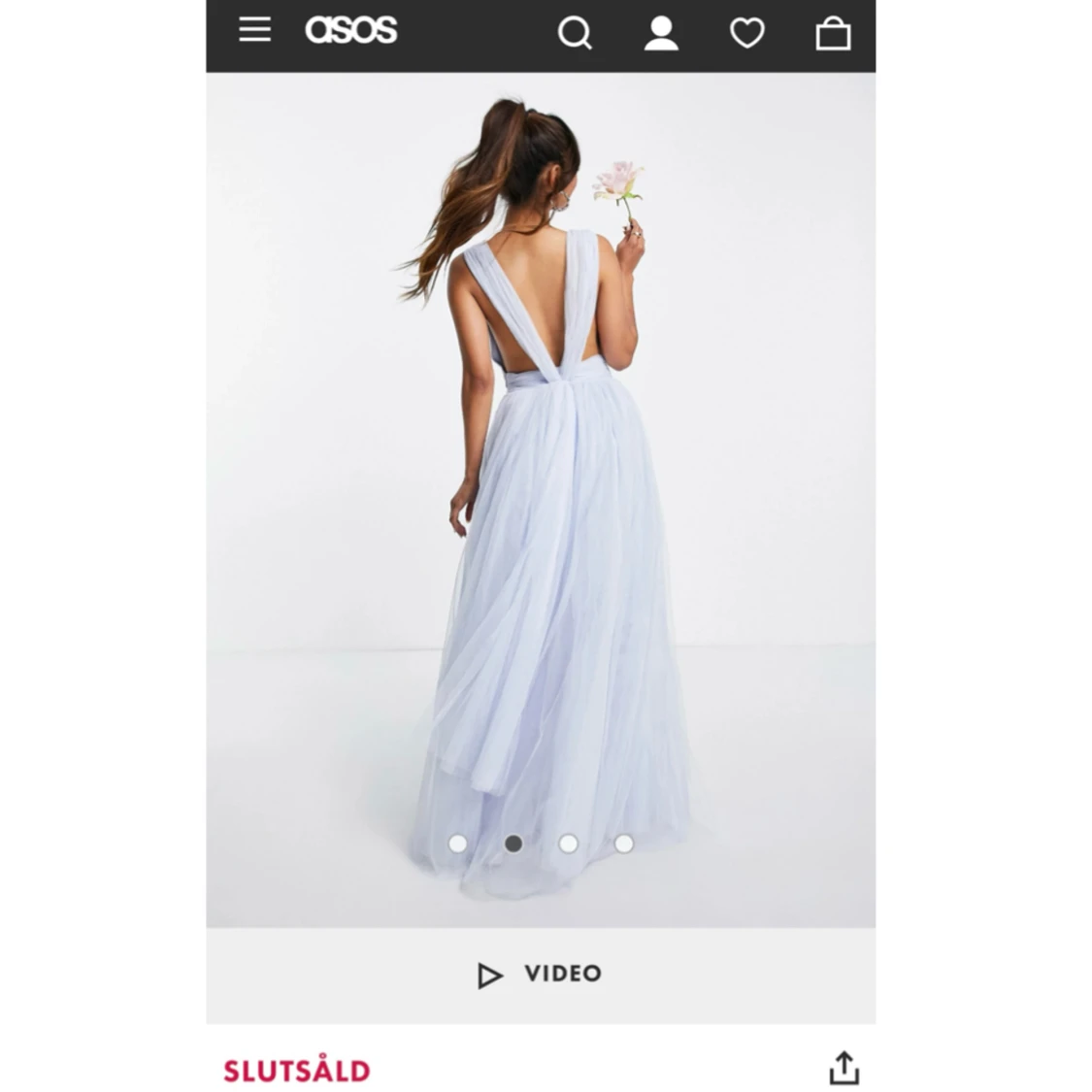Viewport: 1092px width, 1092px height.
Task: View saved items heart
Action: pos(746,34)
